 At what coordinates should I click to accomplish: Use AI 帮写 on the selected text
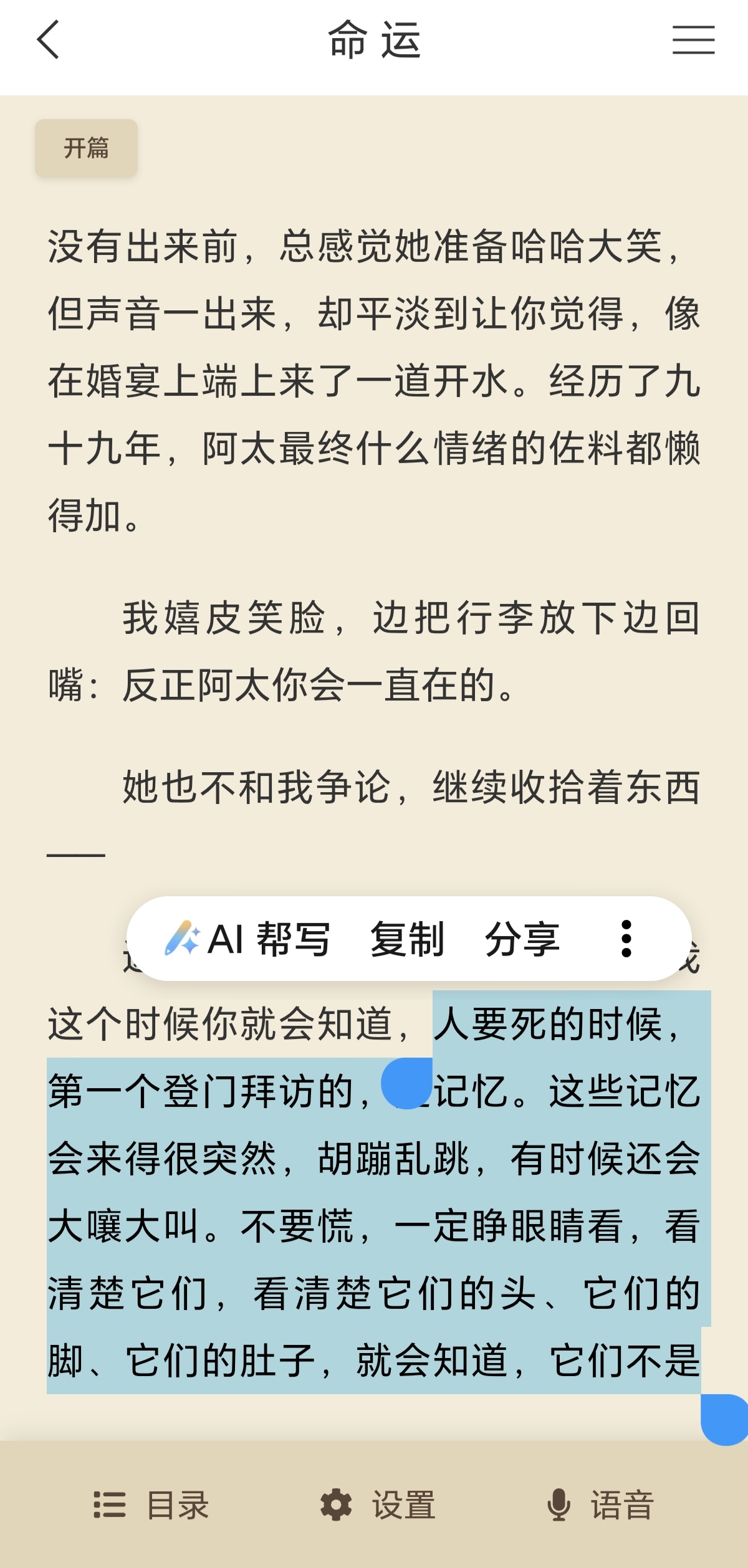[x=247, y=939]
